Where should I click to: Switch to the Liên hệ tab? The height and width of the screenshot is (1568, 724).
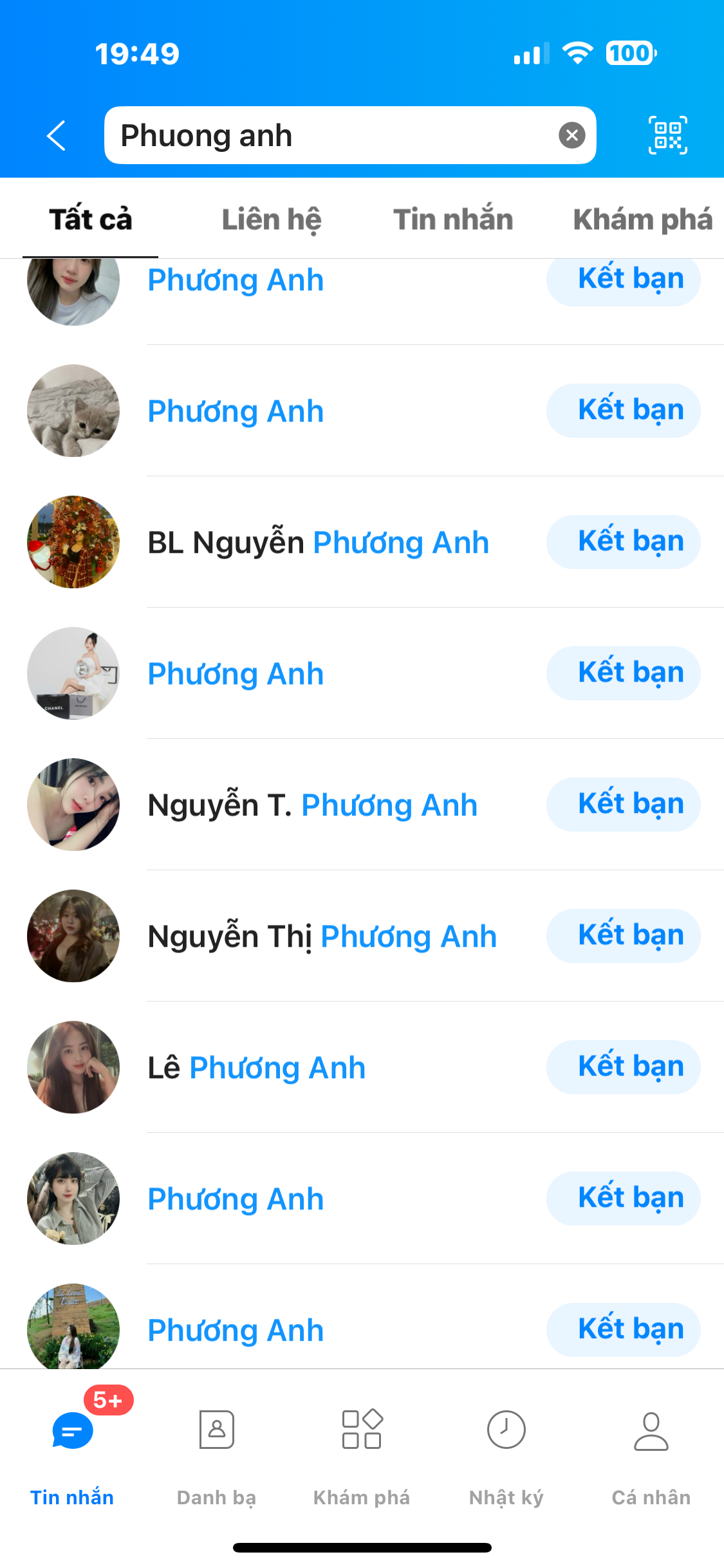[x=272, y=219]
